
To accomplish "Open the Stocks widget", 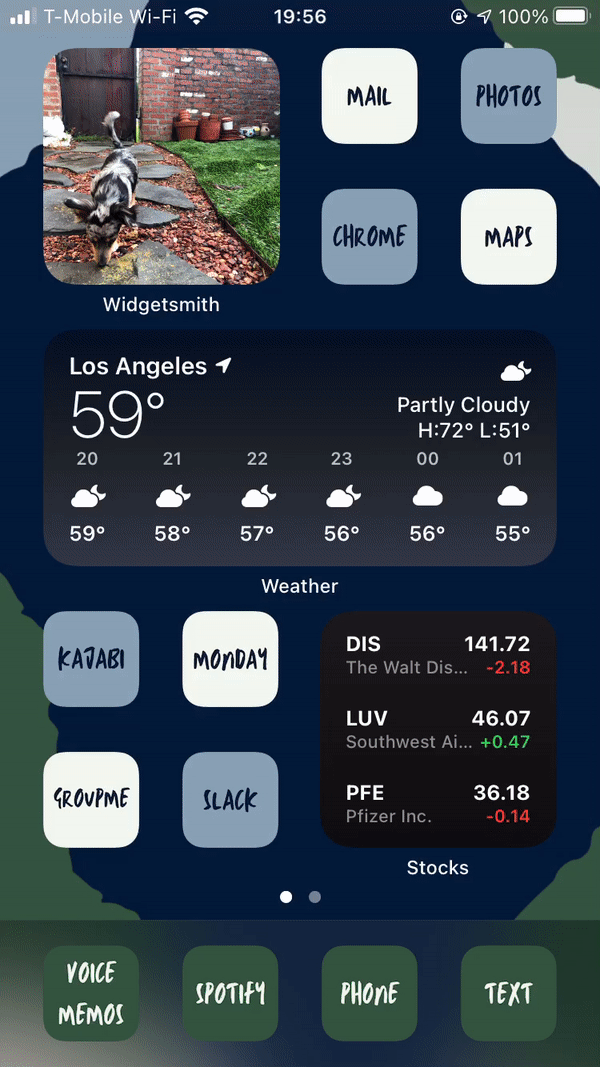I will tap(438, 729).
